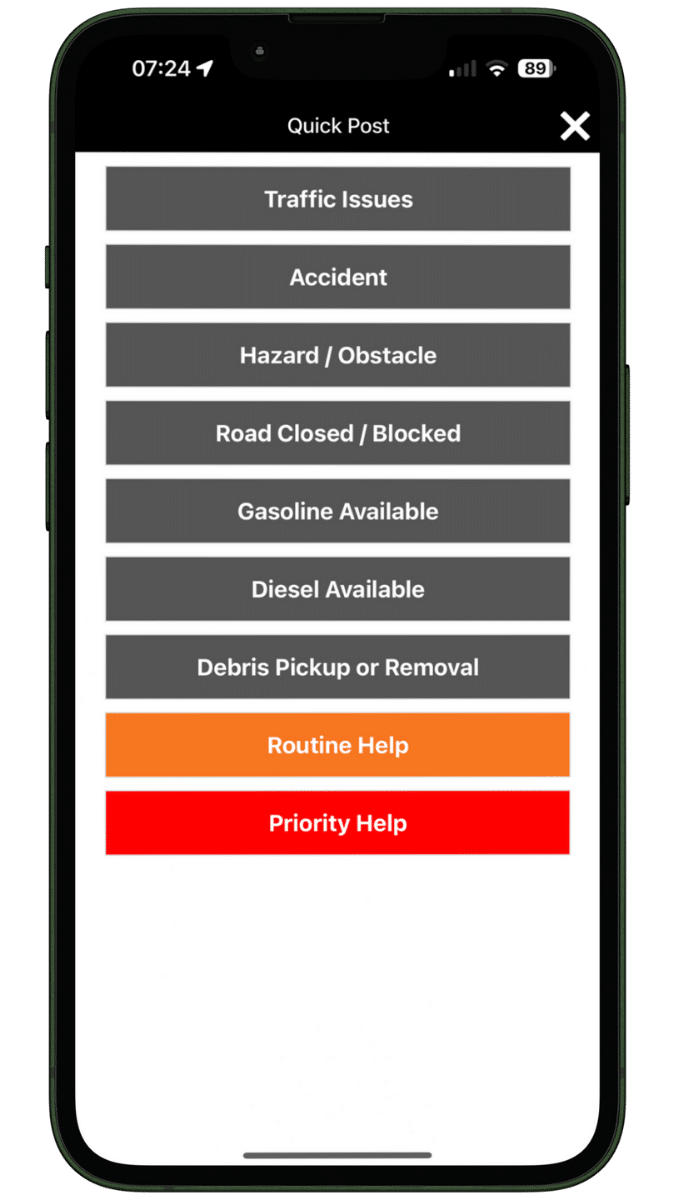Ask for Routine Help
The height and width of the screenshot is (1200, 675).
point(338,745)
